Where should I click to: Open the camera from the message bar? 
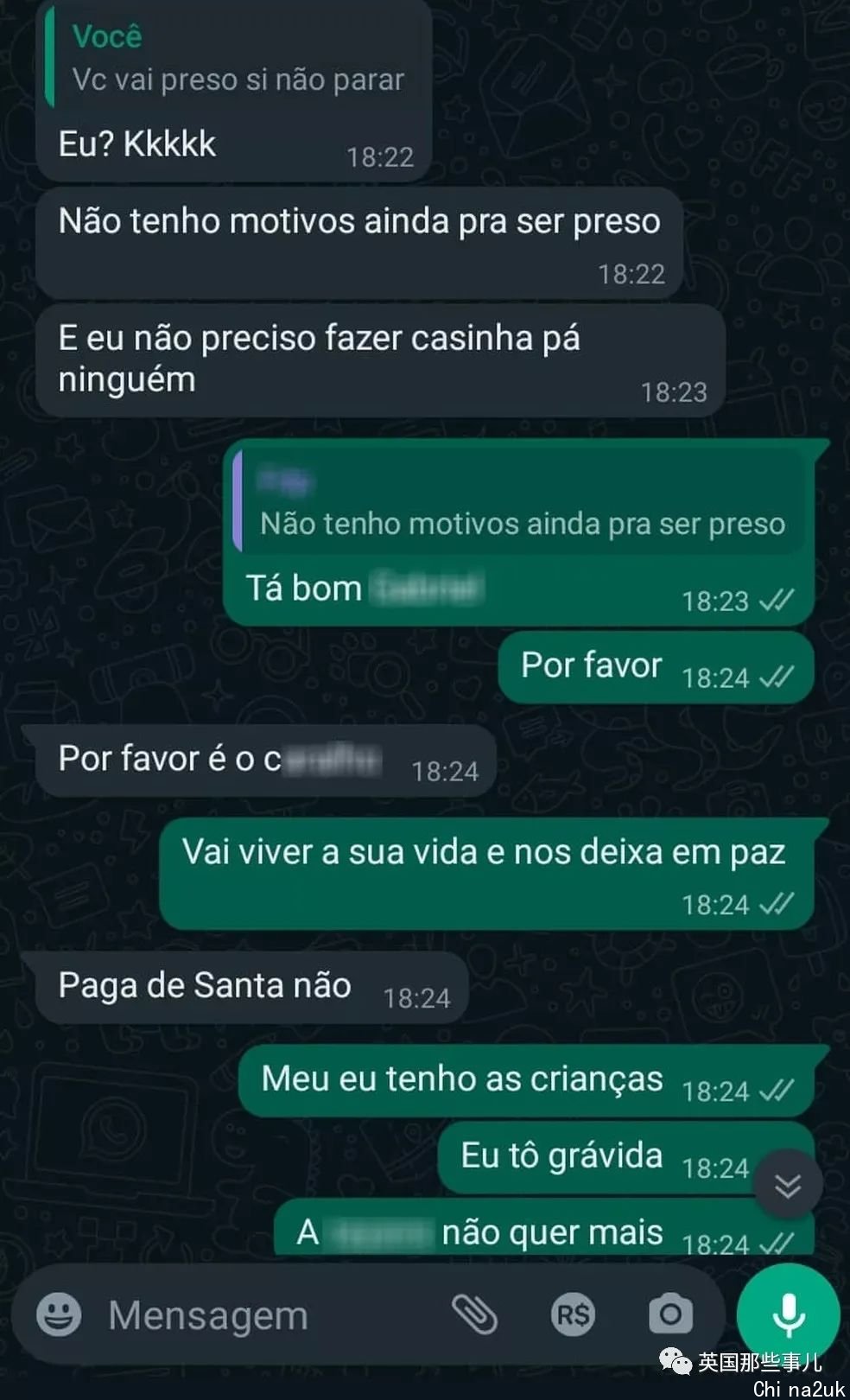[x=670, y=1315]
